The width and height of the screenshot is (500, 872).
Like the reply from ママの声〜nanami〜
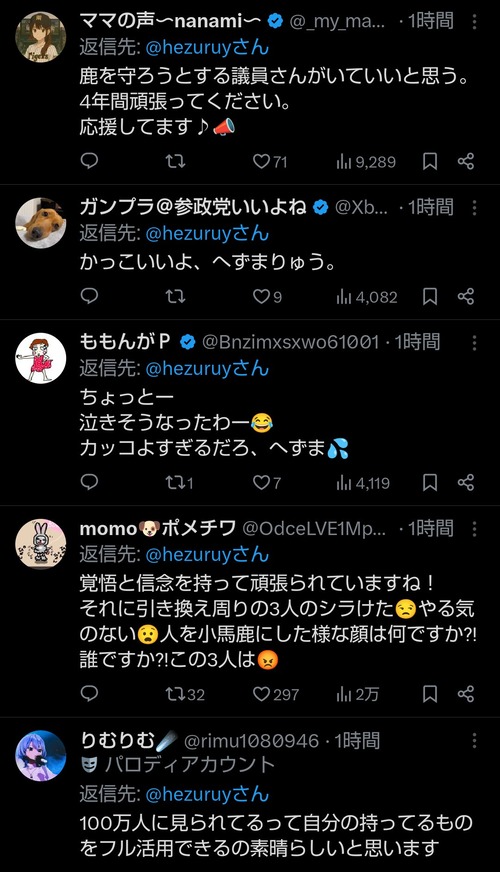coord(270,162)
